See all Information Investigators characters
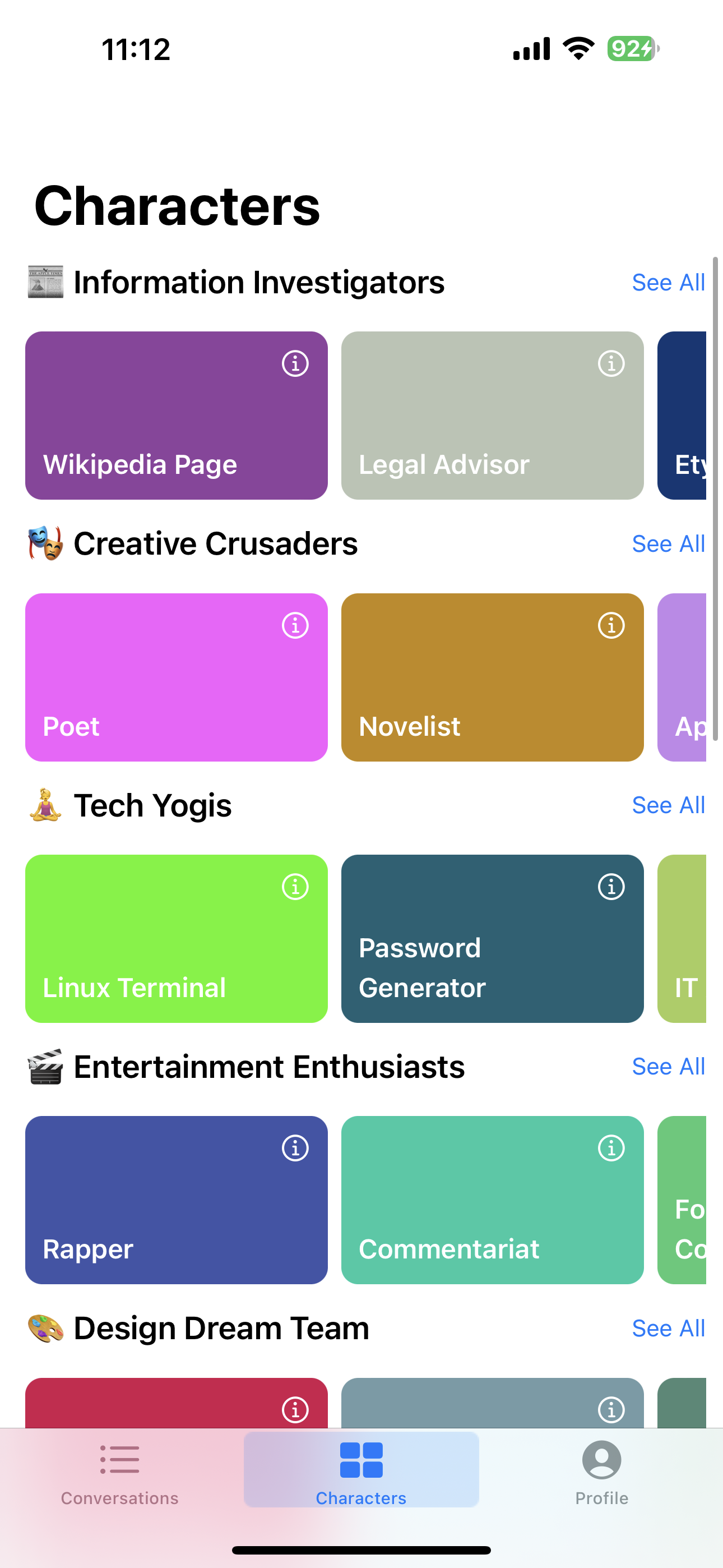The image size is (723, 1568). (x=668, y=282)
